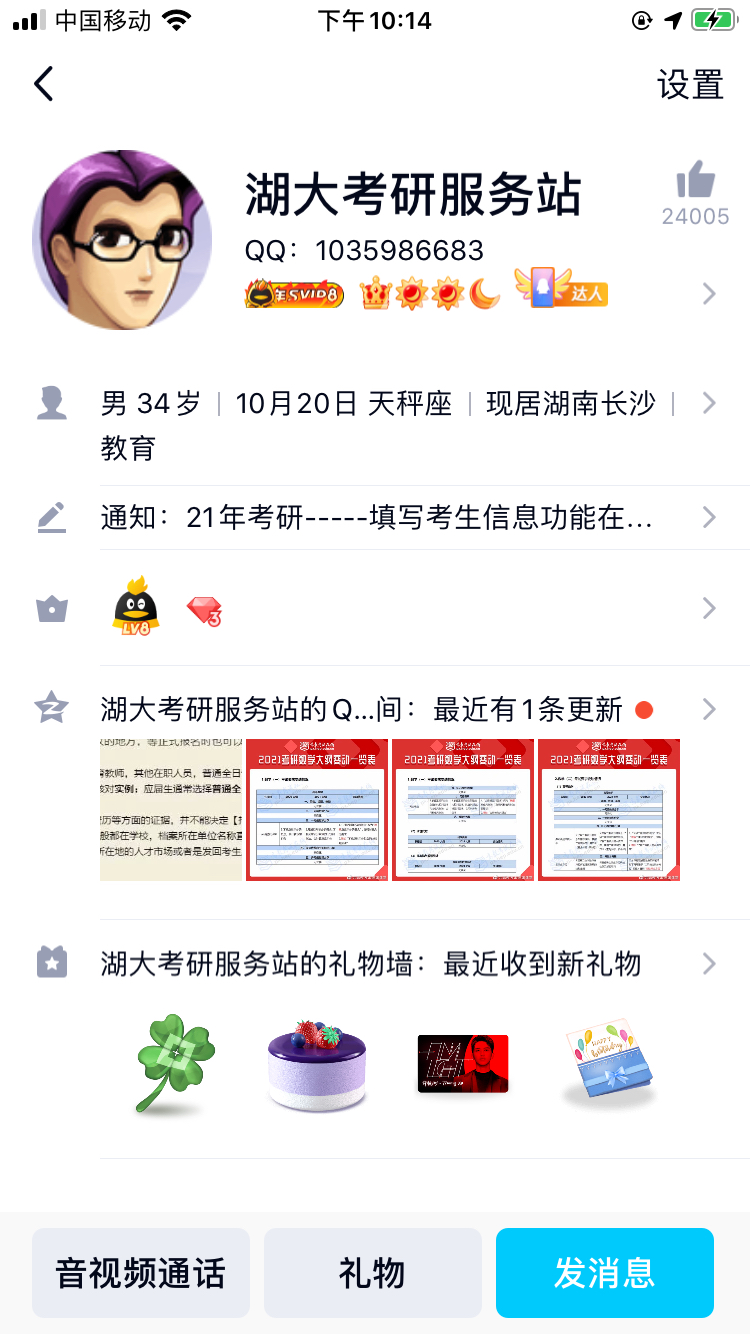750x1334 pixels.
Task: Open 湖大考研服务站 Q空间 updates row
Action: (400, 710)
